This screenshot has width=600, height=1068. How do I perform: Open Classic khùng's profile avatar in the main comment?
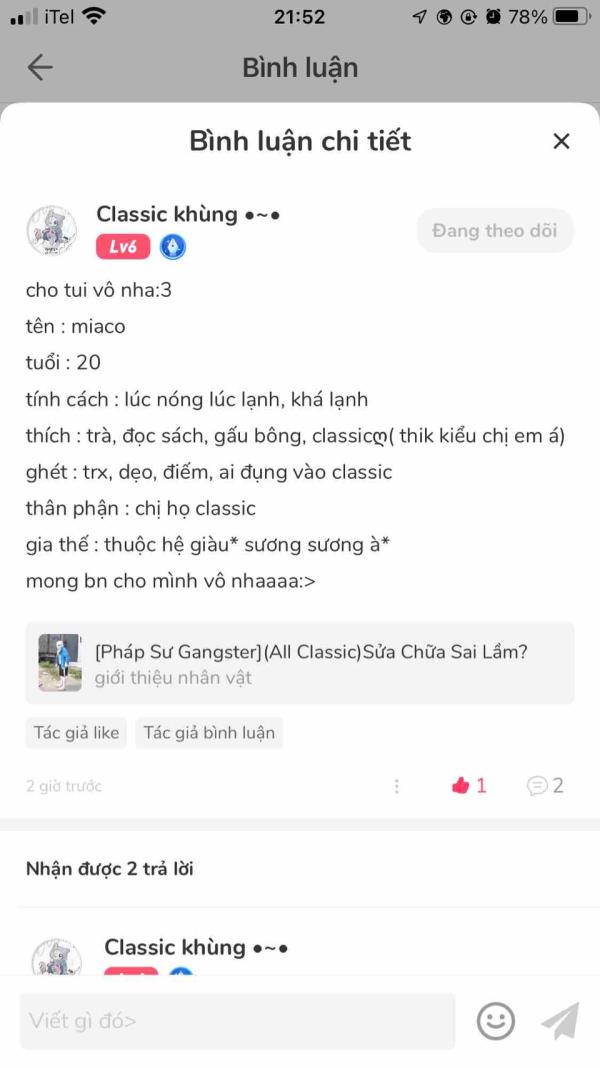click(x=52, y=232)
